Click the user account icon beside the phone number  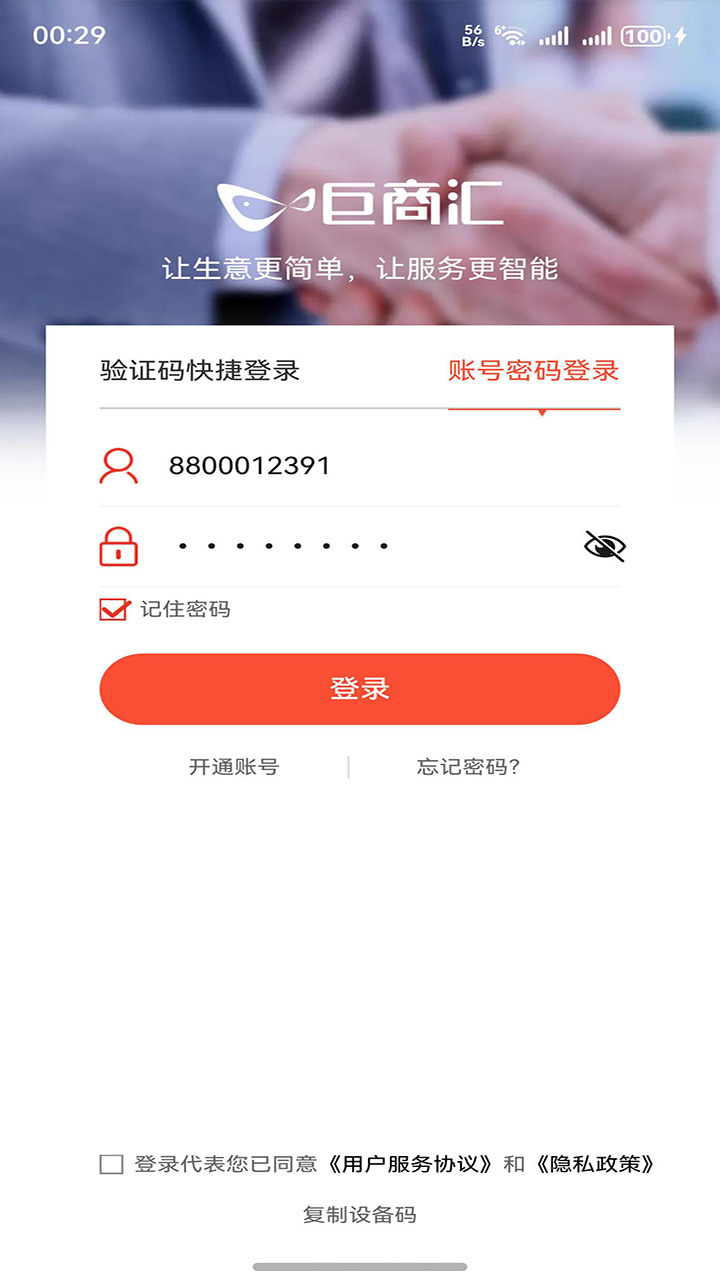tap(117, 466)
